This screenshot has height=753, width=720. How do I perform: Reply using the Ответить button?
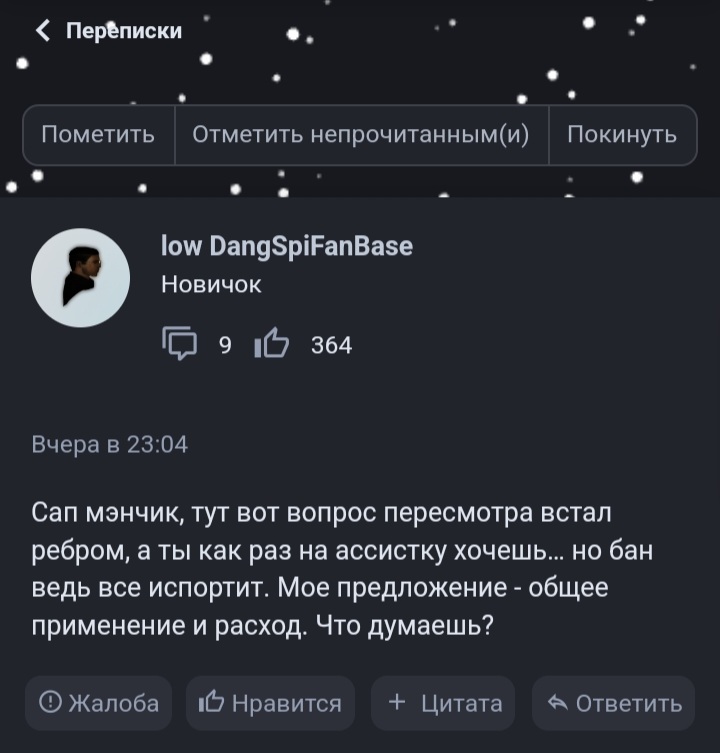[x=614, y=703]
